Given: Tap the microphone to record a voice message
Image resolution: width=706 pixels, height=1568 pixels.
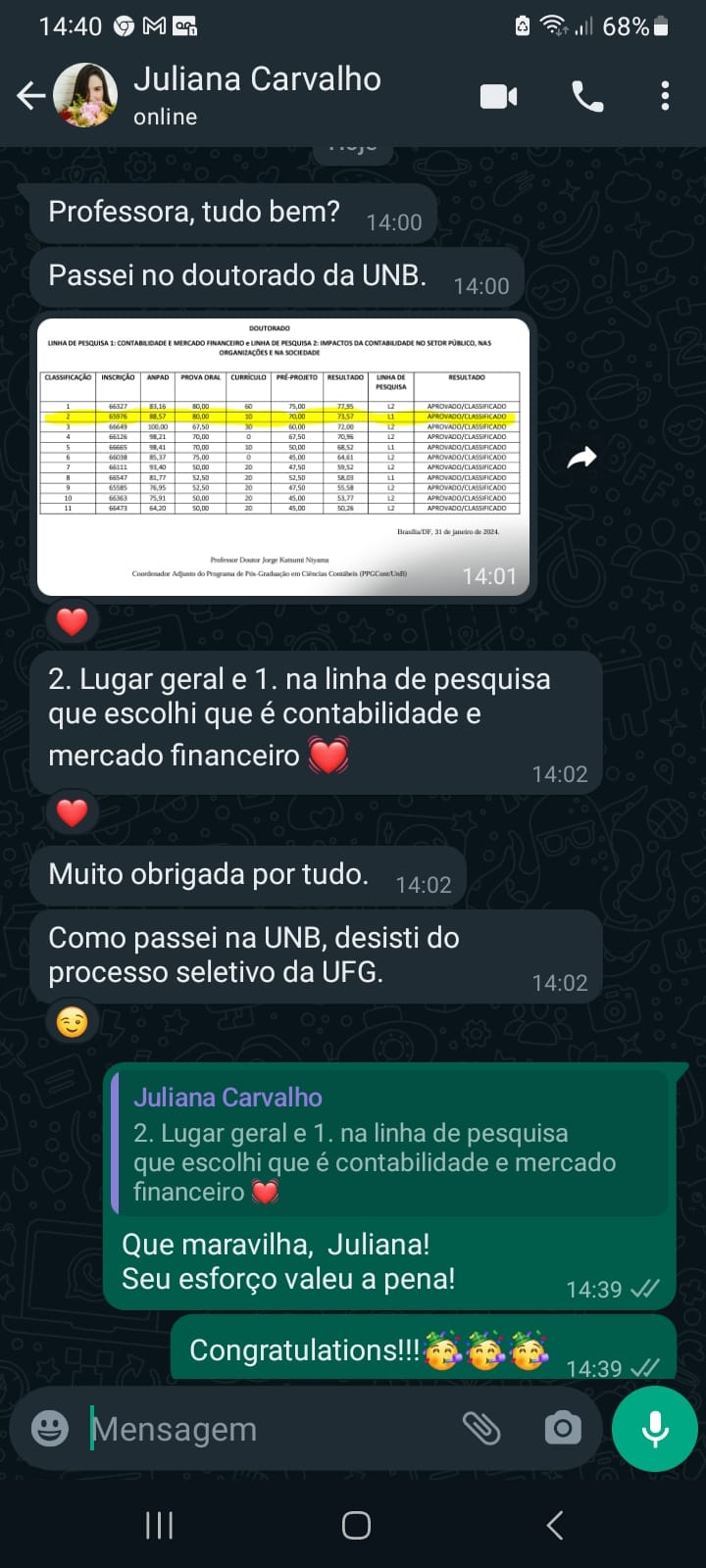Looking at the screenshot, I should [x=653, y=1429].
